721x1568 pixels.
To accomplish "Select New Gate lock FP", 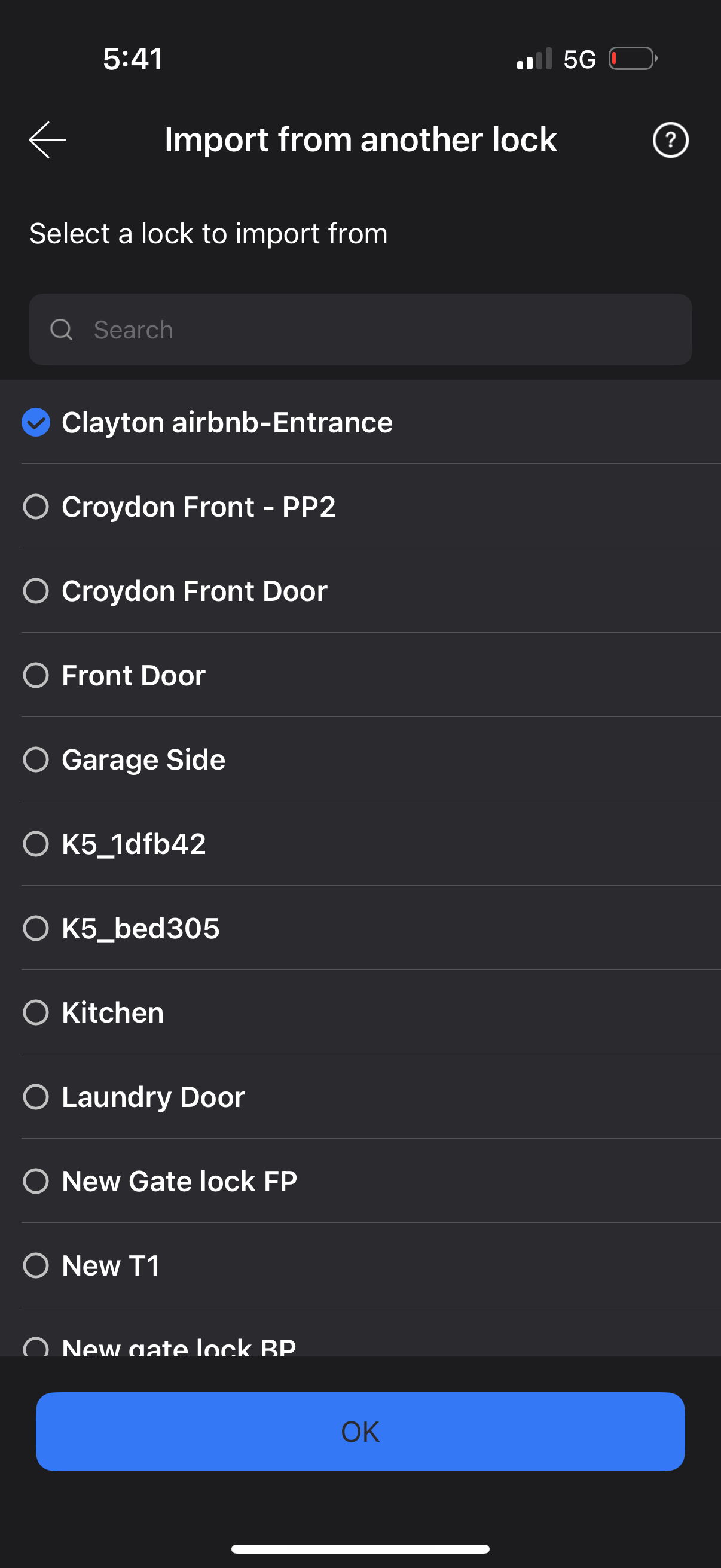I will [x=36, y=1181].
